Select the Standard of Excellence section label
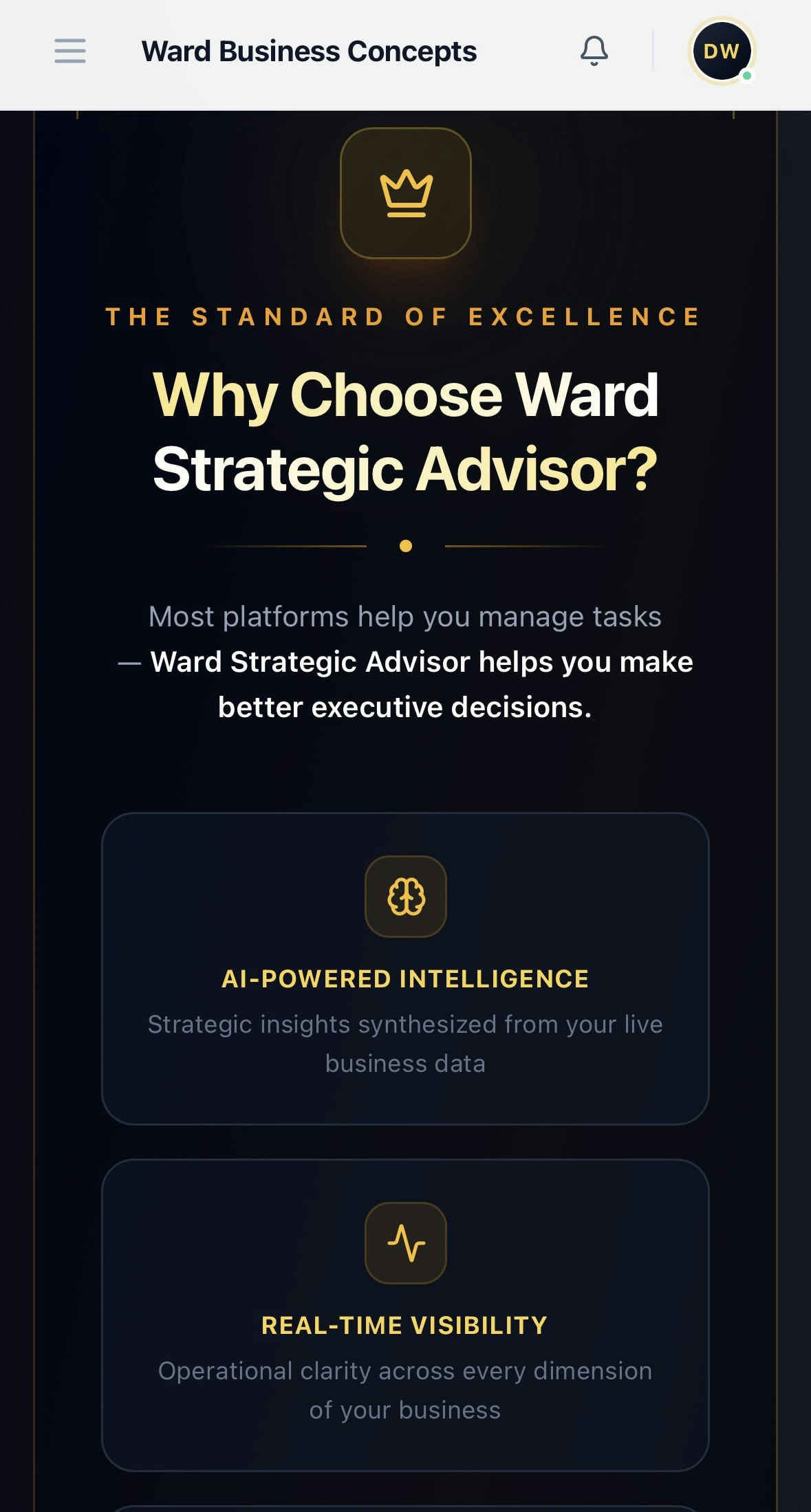Viewport: 811px width, 1512px height. tap(402, 316)
